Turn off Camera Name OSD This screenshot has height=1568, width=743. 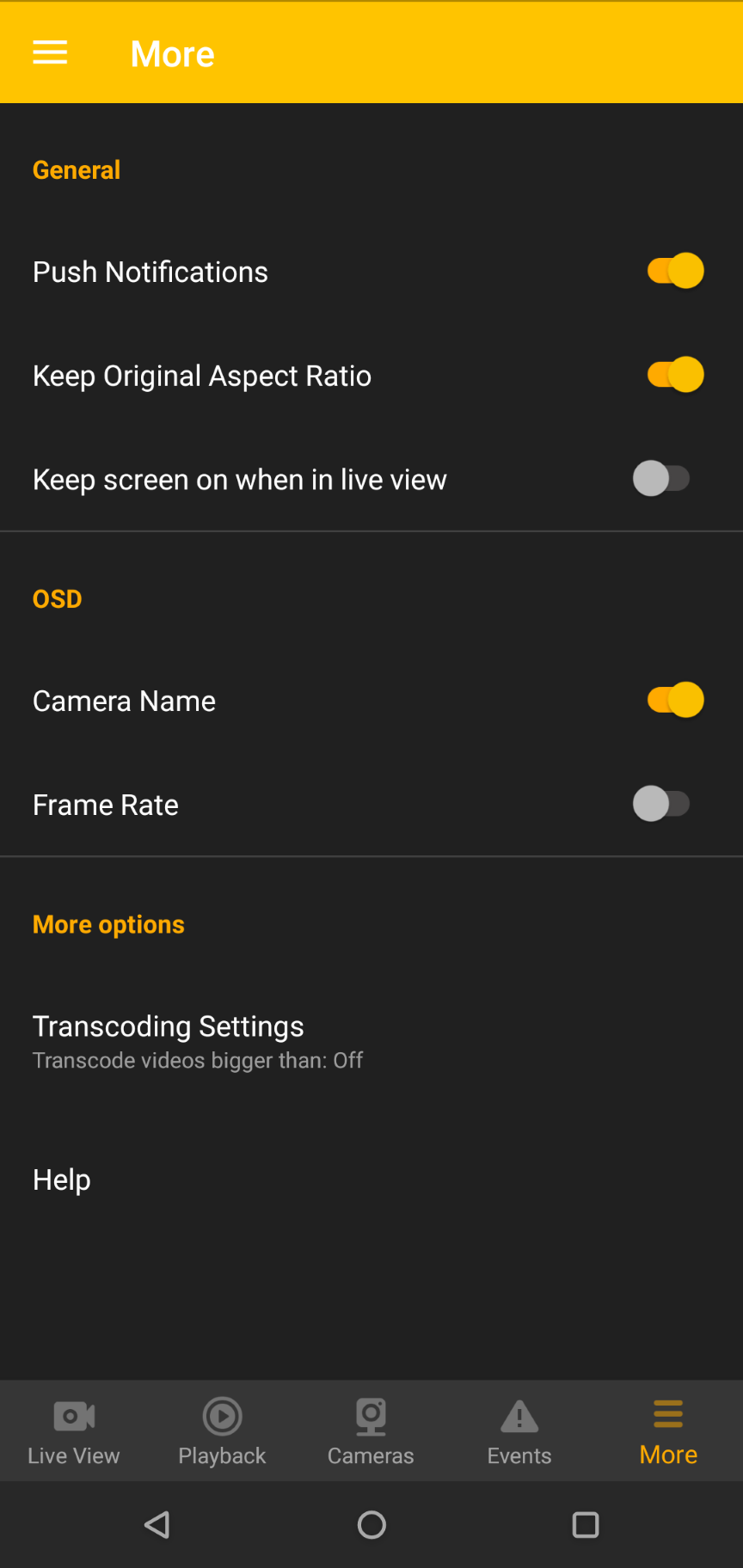[675, 701]
